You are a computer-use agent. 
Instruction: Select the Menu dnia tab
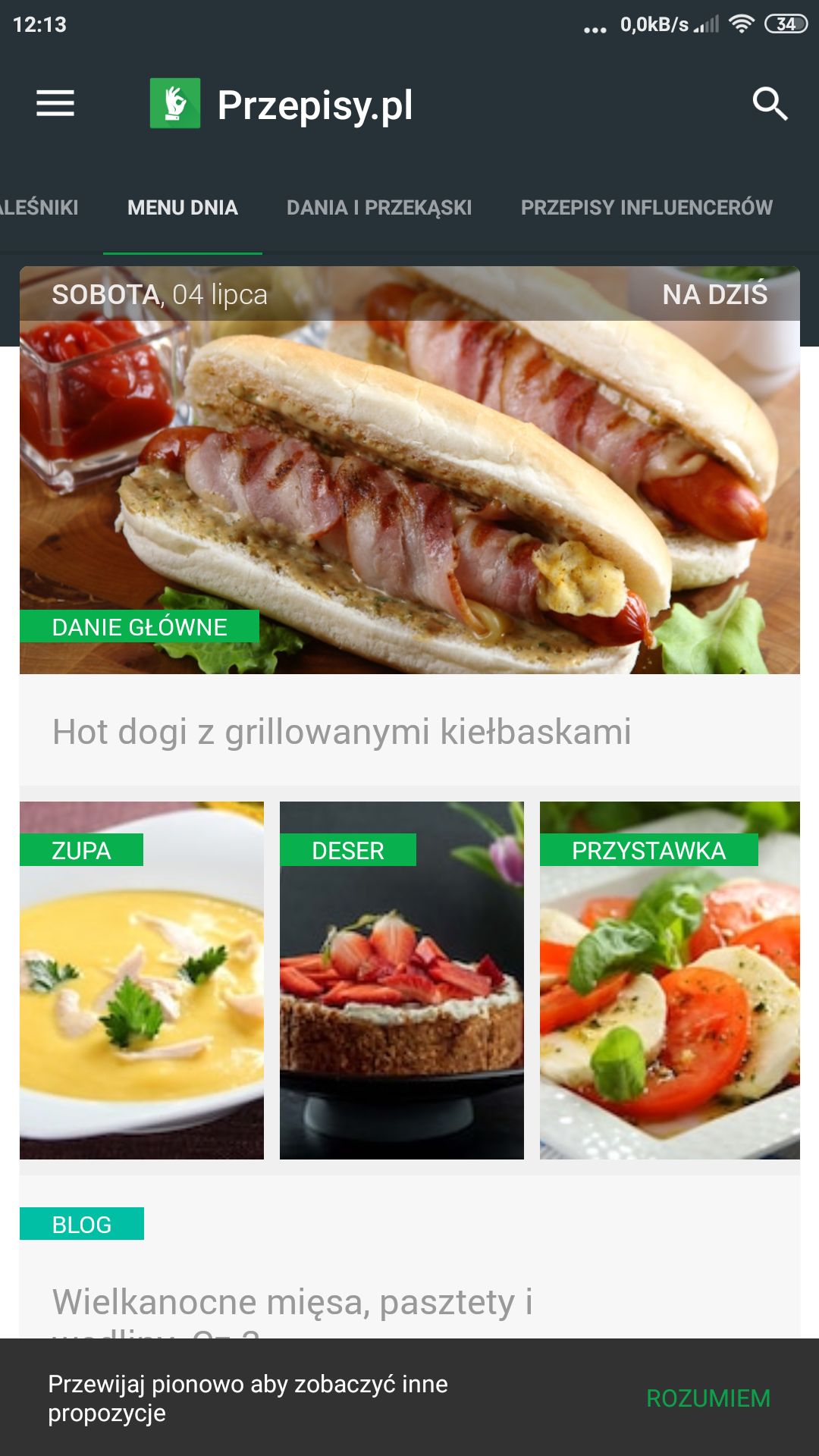pyautogui.click(x=183, y=207)
